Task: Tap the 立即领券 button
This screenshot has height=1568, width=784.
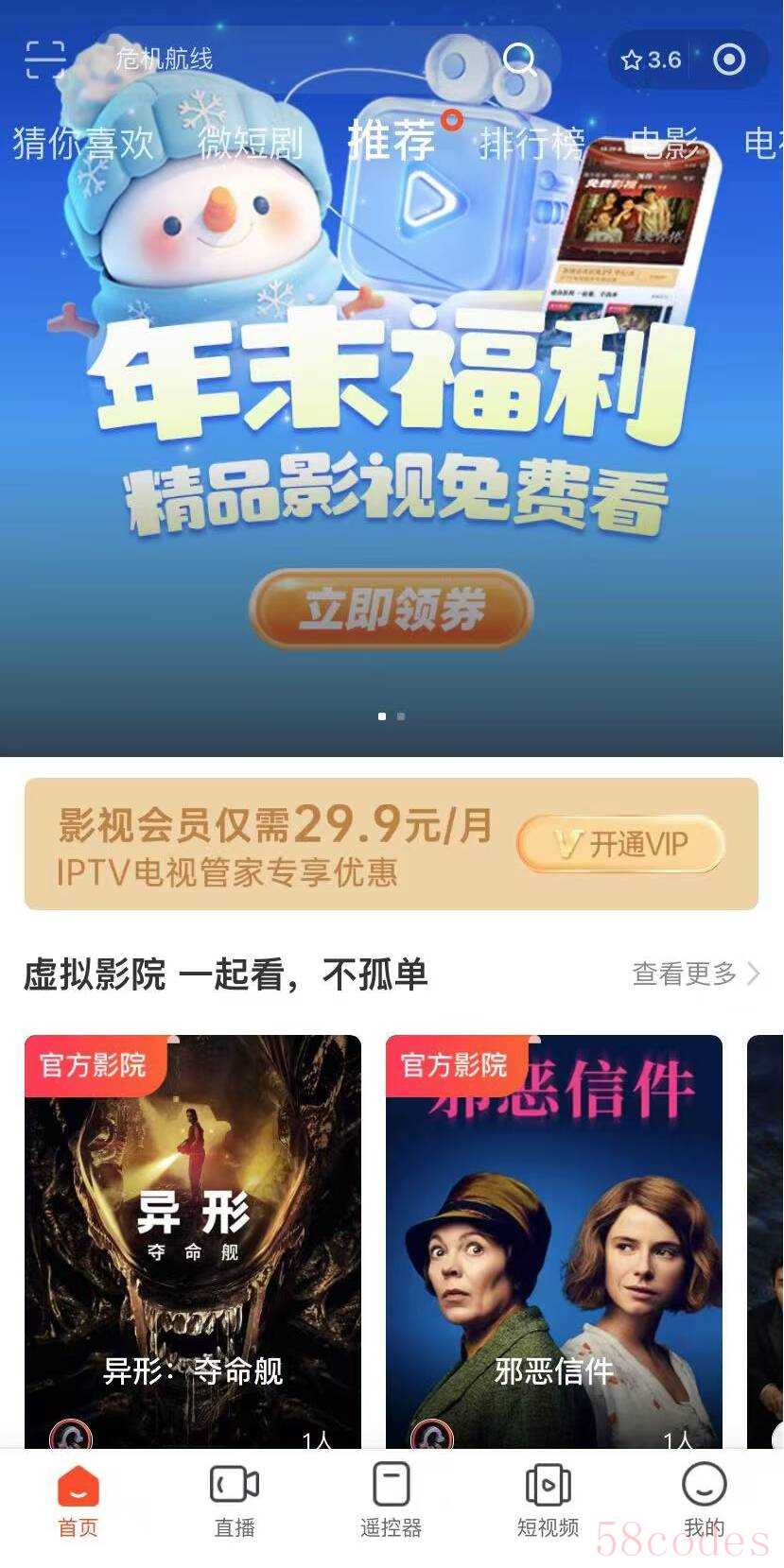Action: coord(392,610)
